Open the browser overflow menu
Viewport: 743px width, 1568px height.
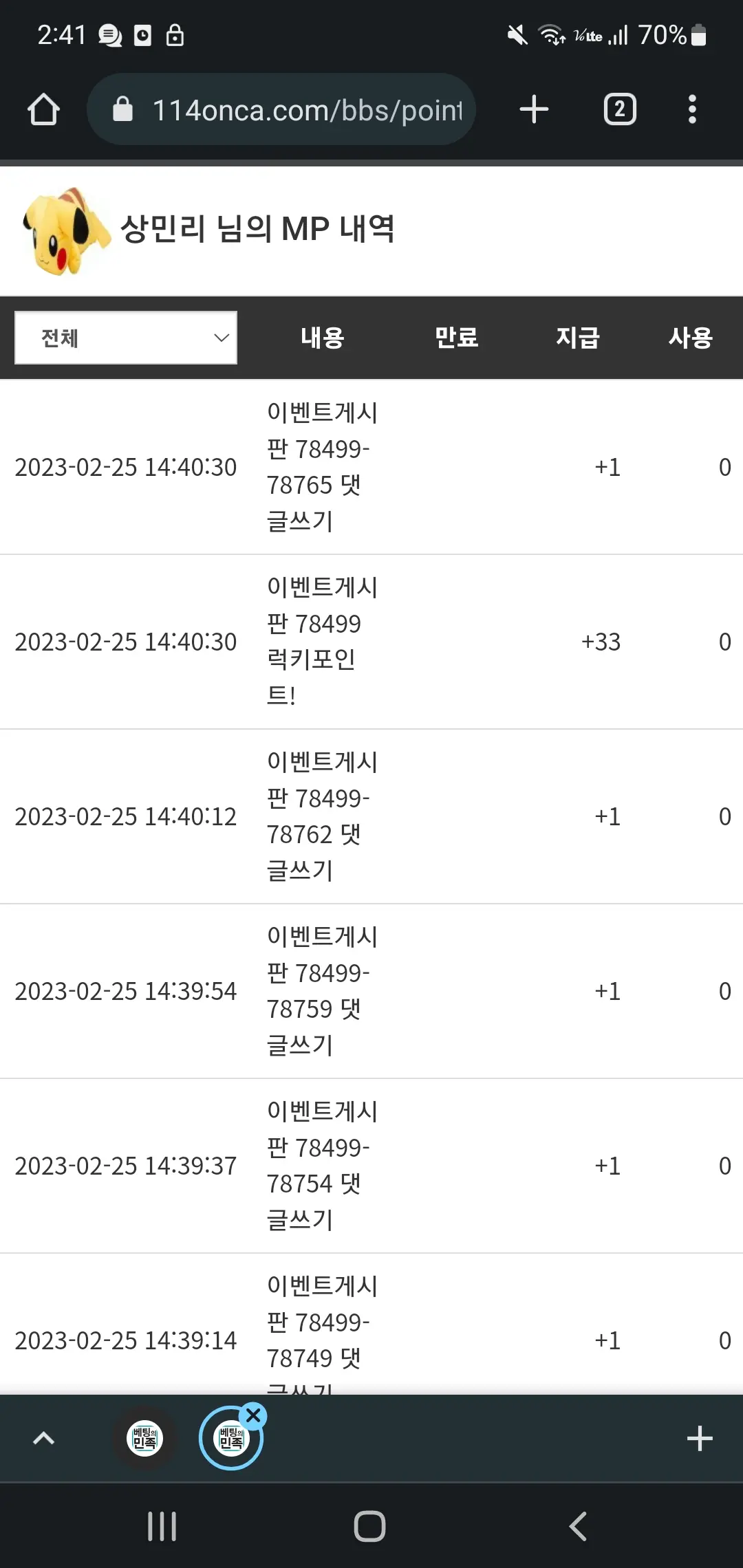coord(692,109)
